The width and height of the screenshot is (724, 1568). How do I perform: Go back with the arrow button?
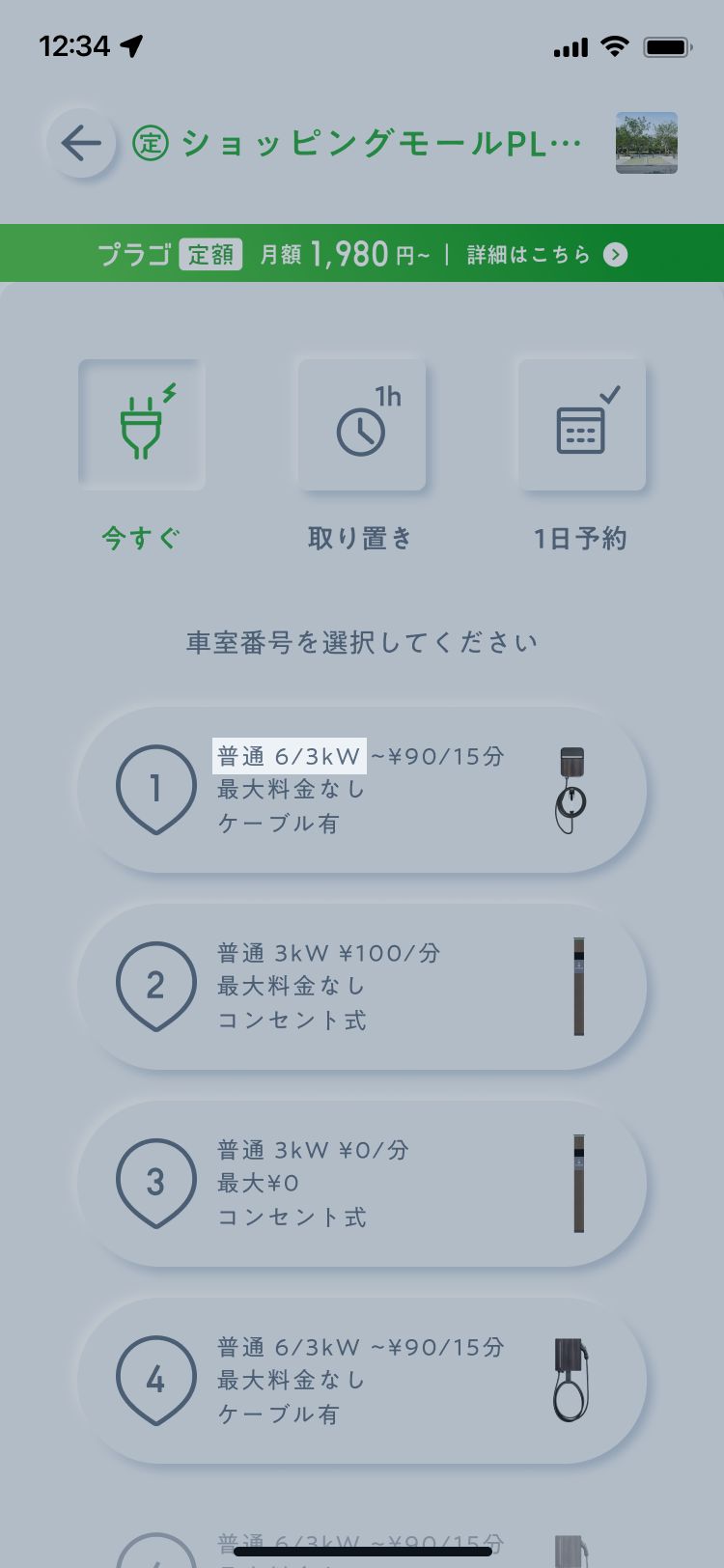81,143
